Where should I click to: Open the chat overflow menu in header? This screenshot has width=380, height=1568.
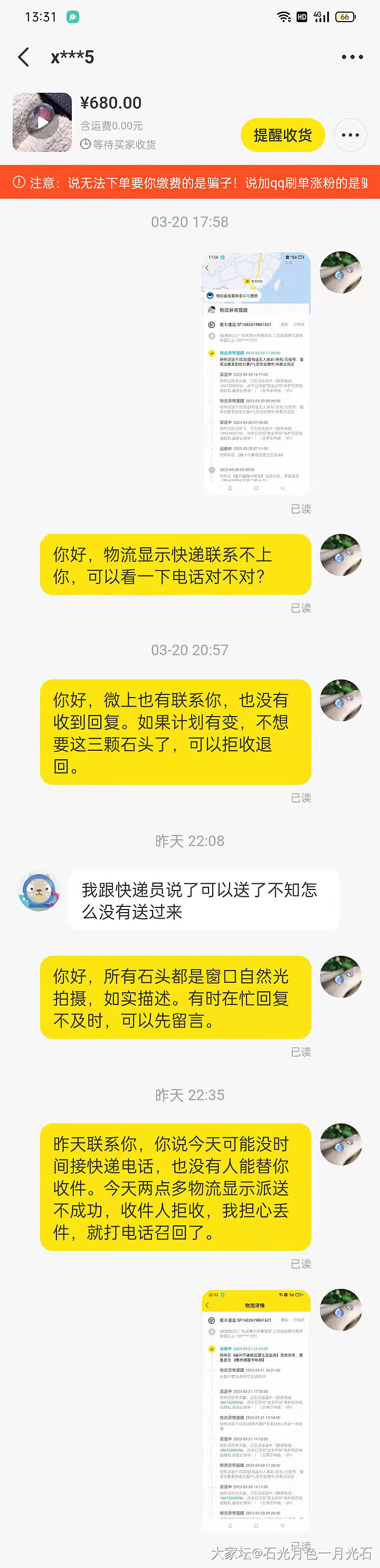point(352,57)
